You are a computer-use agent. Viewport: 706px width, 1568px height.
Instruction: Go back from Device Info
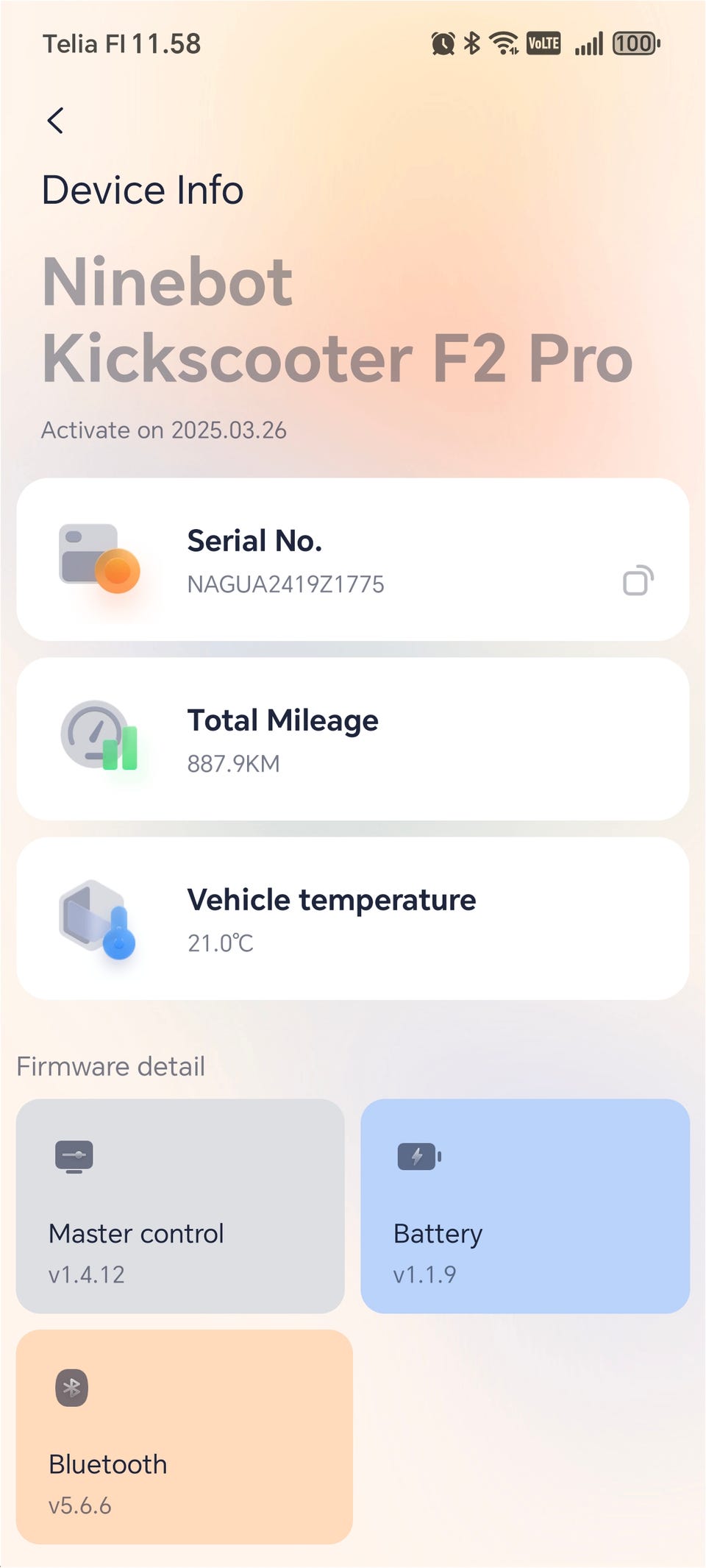(55, 120)
